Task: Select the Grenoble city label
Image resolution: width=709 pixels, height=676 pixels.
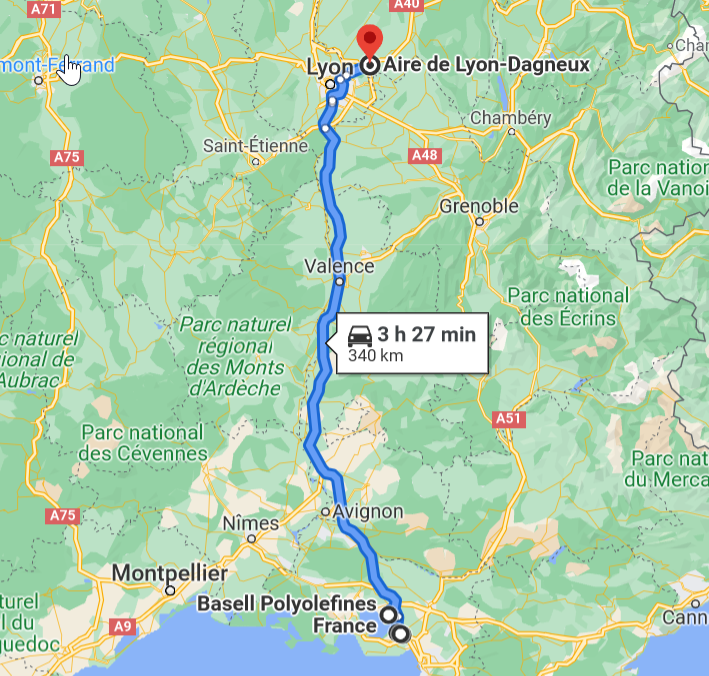Action: (x=479, y=207)
